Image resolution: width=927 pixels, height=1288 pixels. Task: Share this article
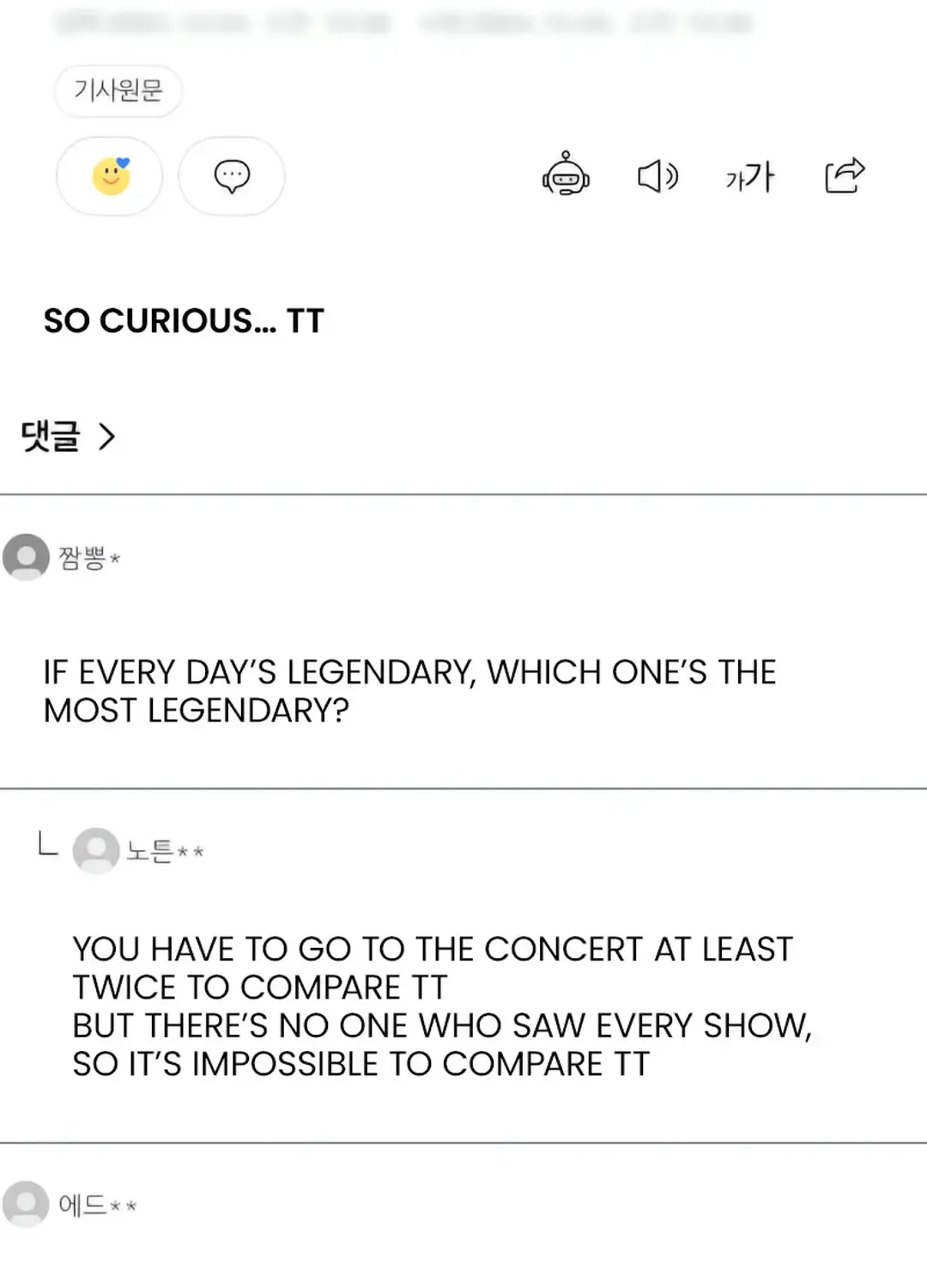[845, 175]
